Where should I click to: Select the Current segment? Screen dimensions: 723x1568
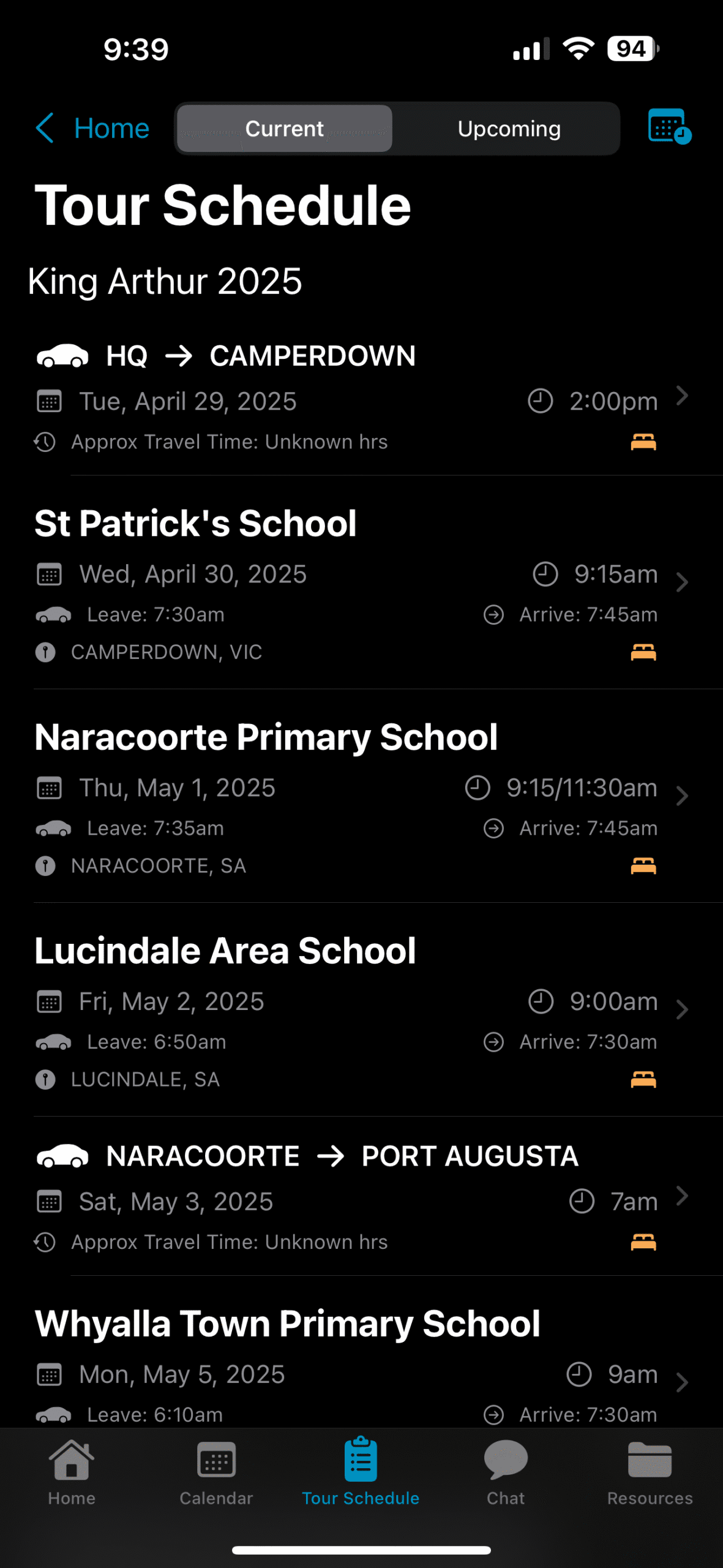[285, 129]
